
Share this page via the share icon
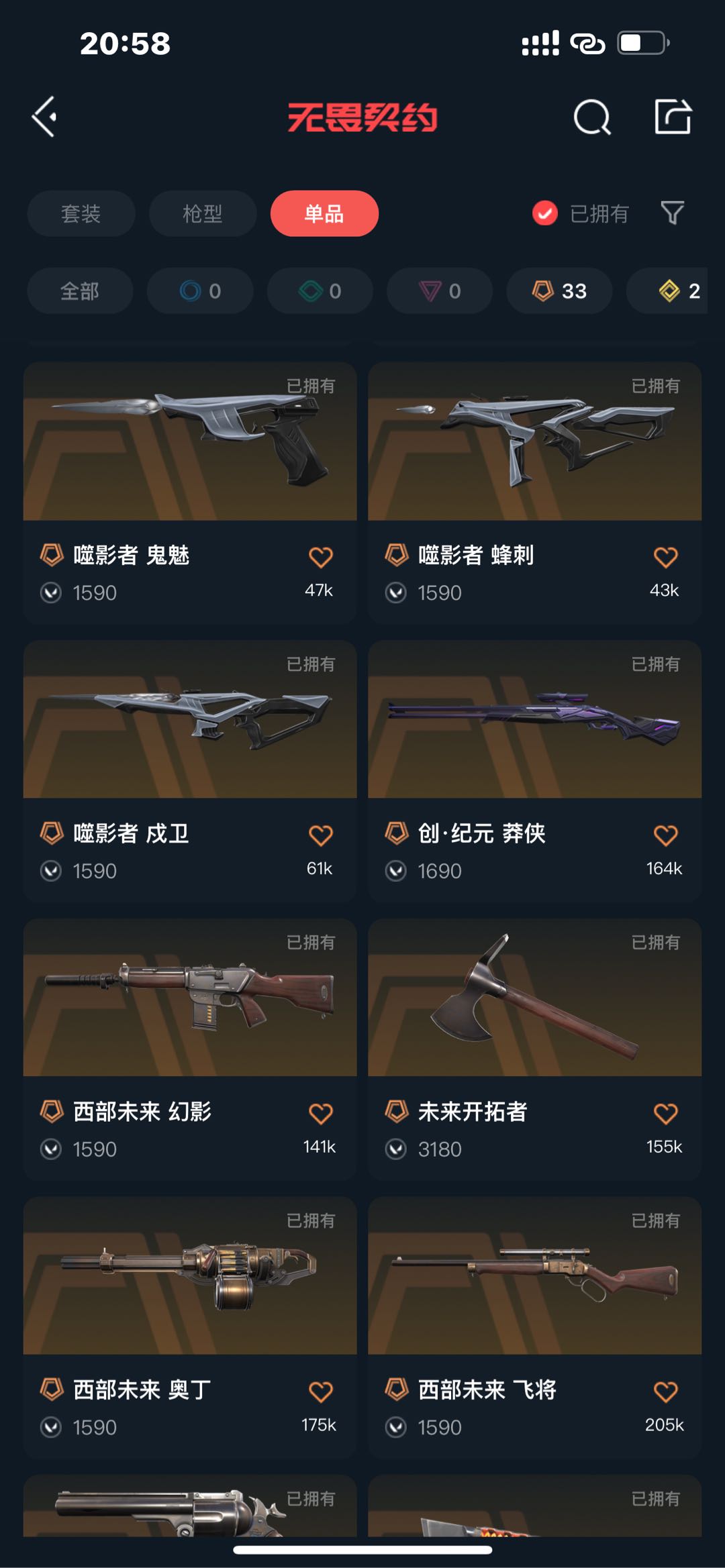[673, 117]
